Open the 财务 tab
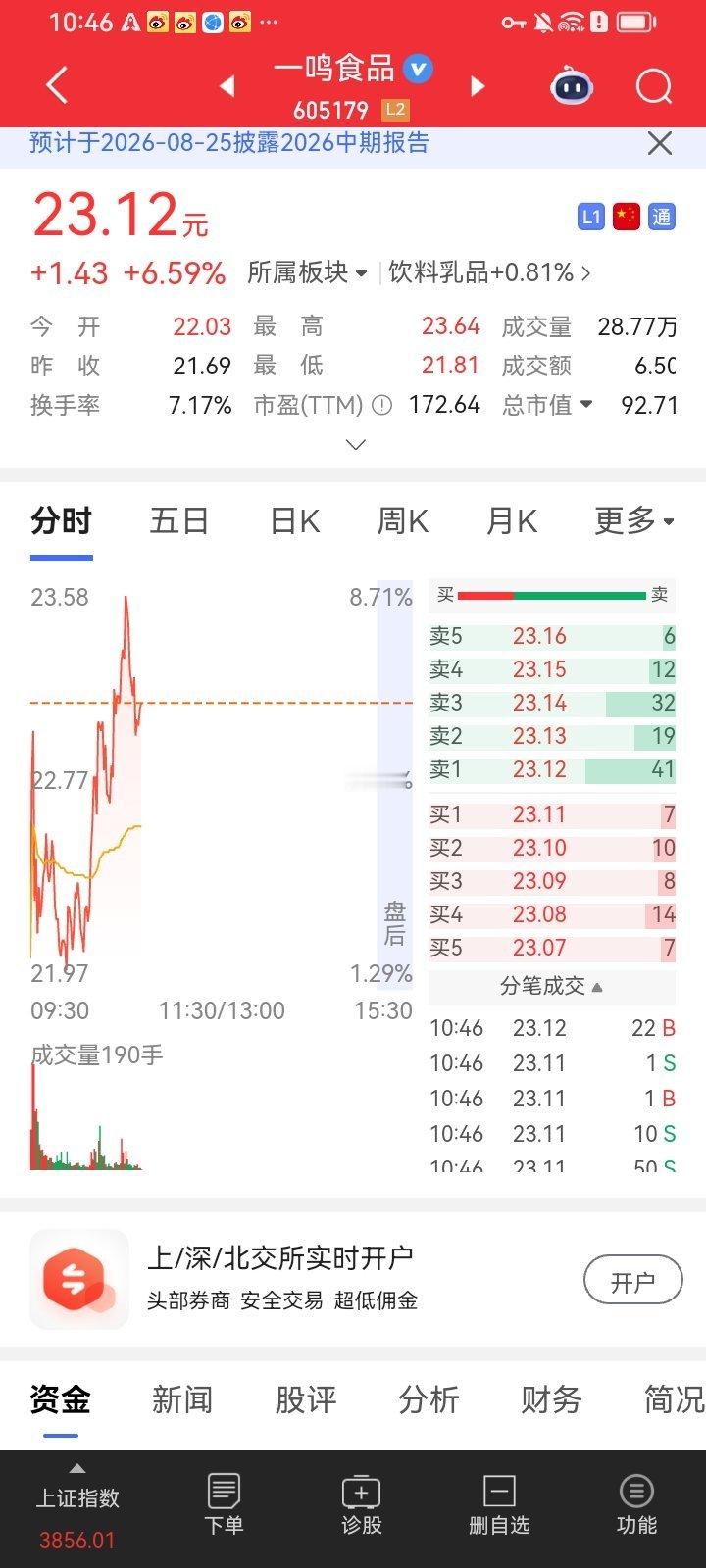This screenshot has width=706, height=1568. 551,1399
